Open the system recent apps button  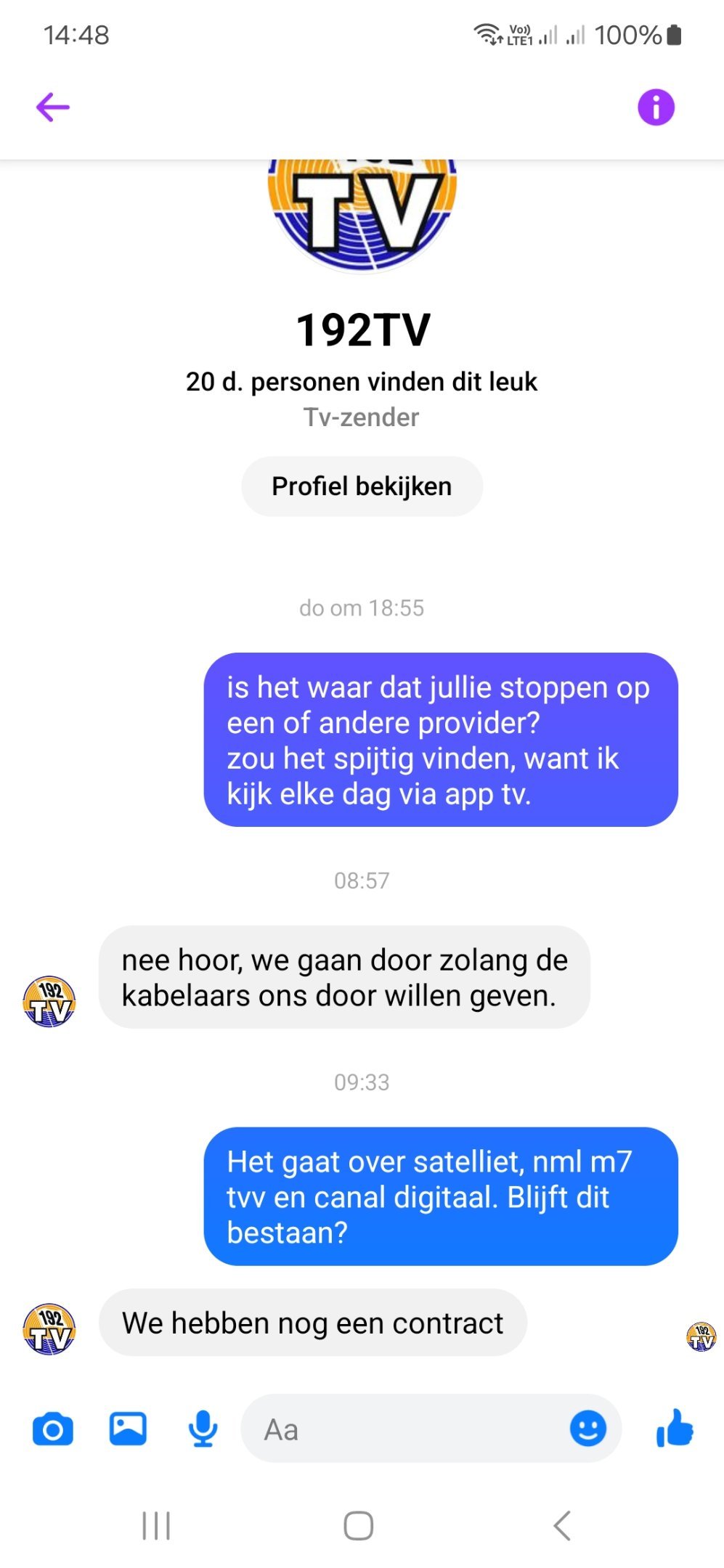pos(156,1525)
